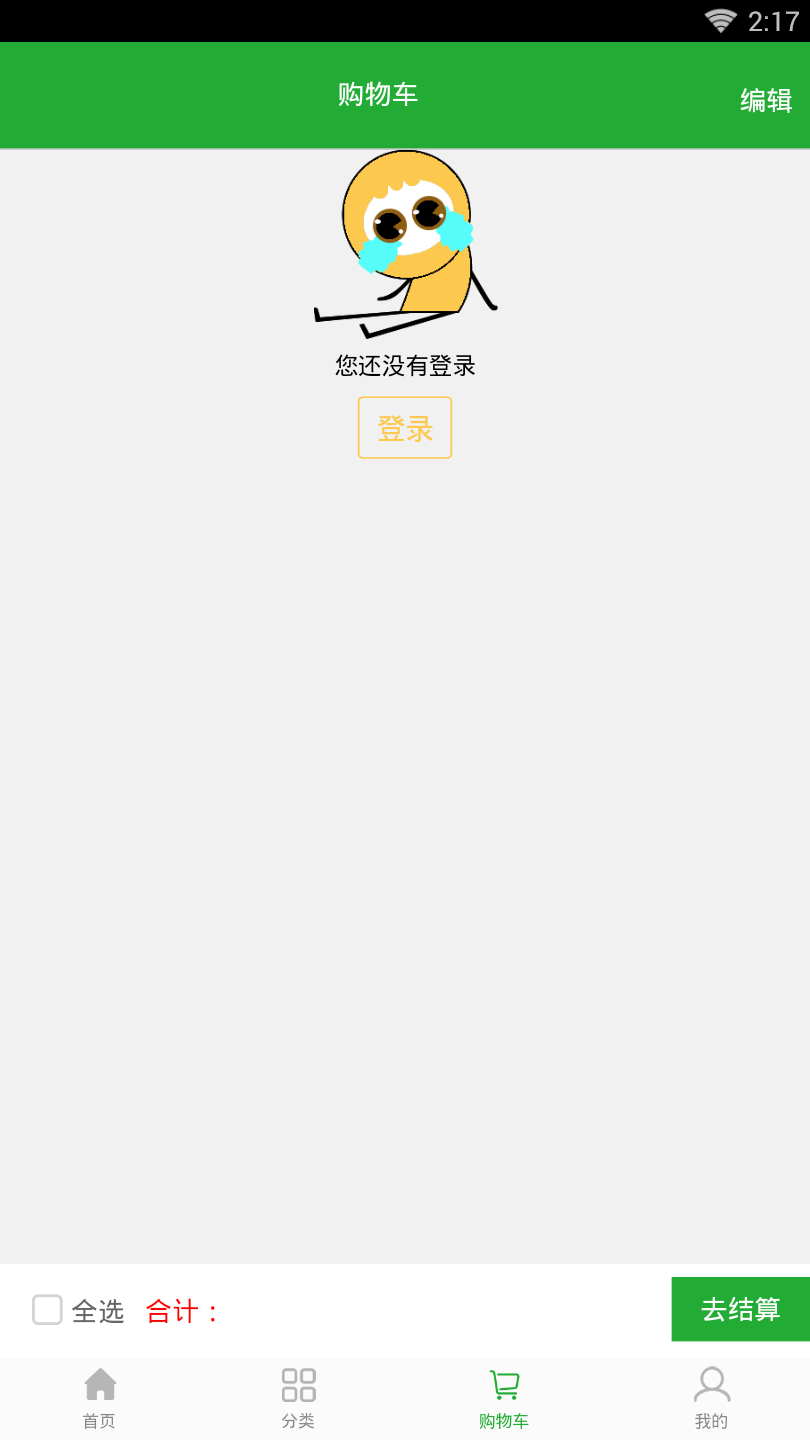Open the 分类 tab

(297, 1398)
